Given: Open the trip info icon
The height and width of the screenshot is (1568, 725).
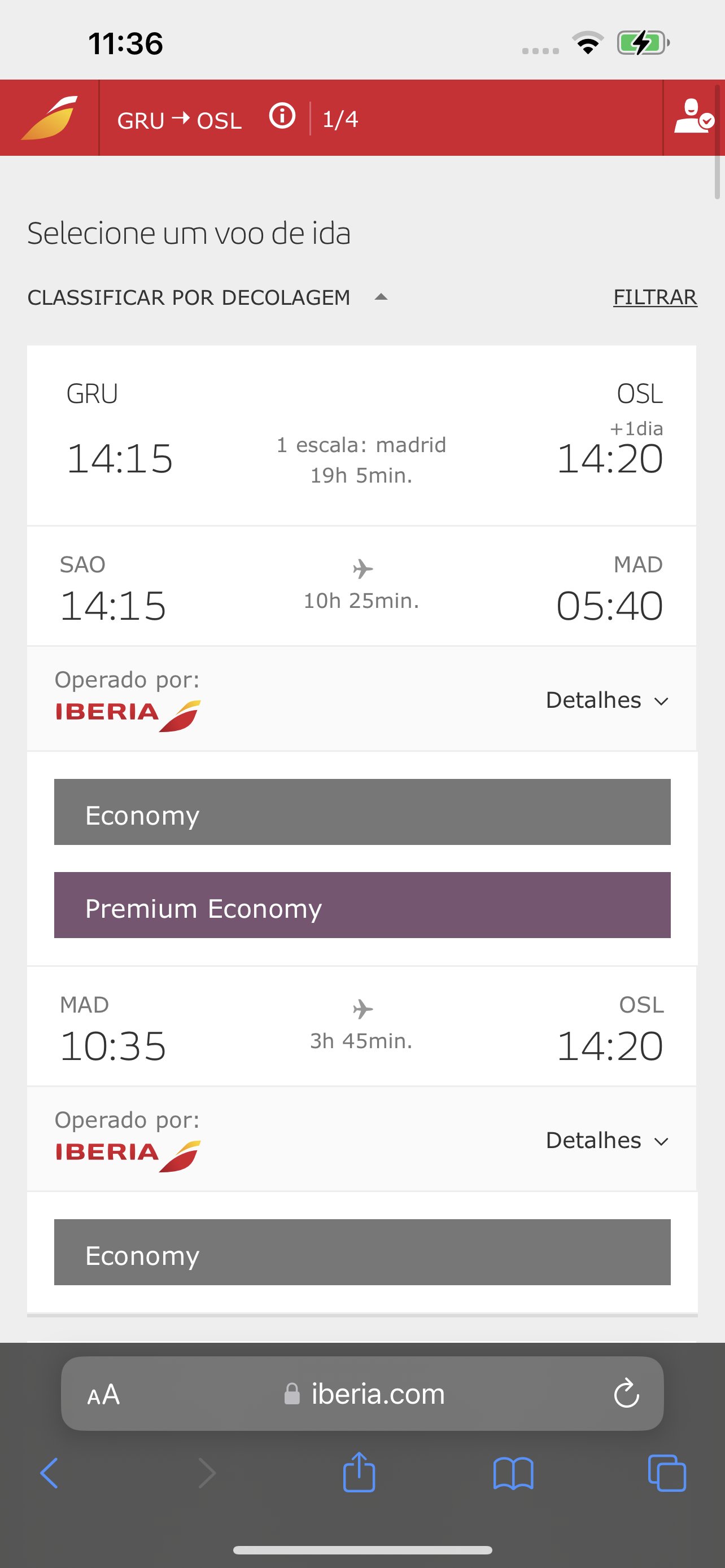Looking at the screenshot, I should click(x=282, y=116).
